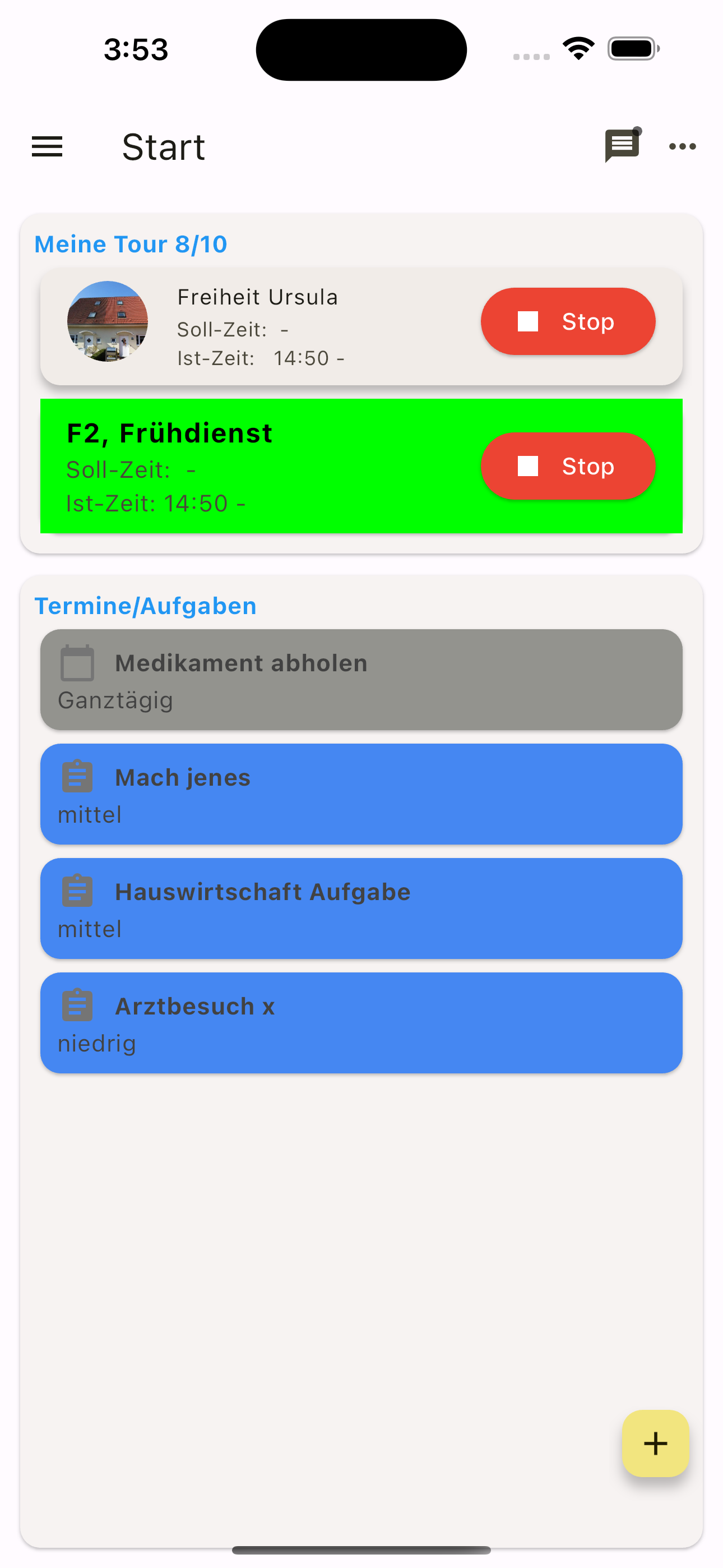Open the Meine Tour 8/10 section
The width and height of the screenshot is (723, 1568).
131,244
